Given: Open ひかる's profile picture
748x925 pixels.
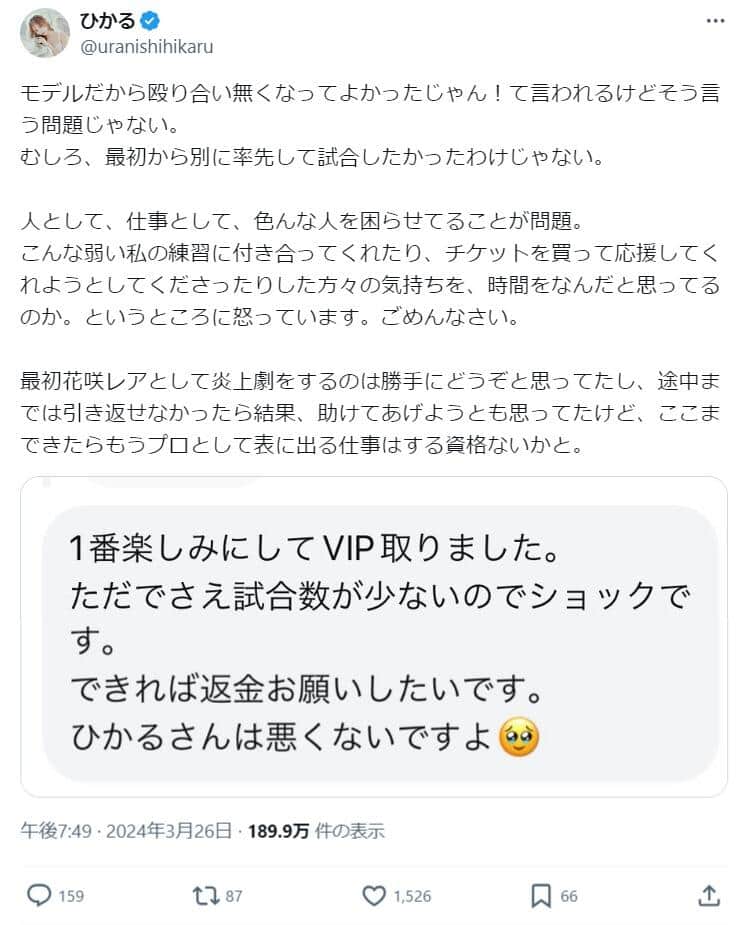Looking at the screenshot, I should [x=42, y=35].
